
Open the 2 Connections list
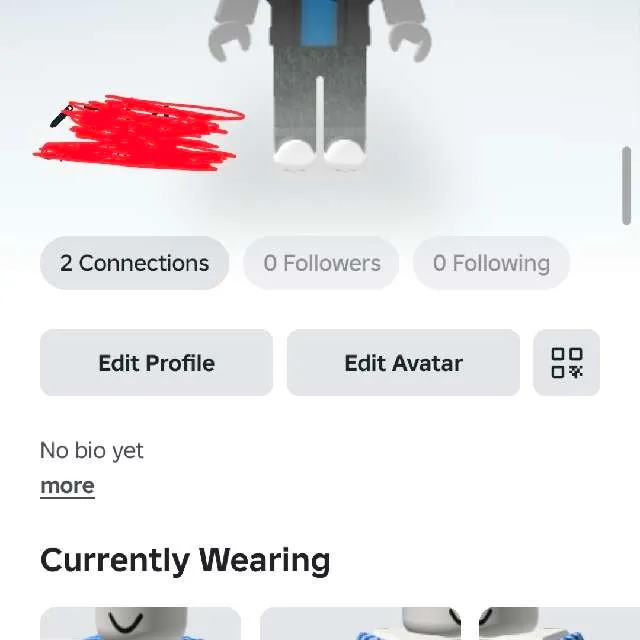[x=134, y=263]
